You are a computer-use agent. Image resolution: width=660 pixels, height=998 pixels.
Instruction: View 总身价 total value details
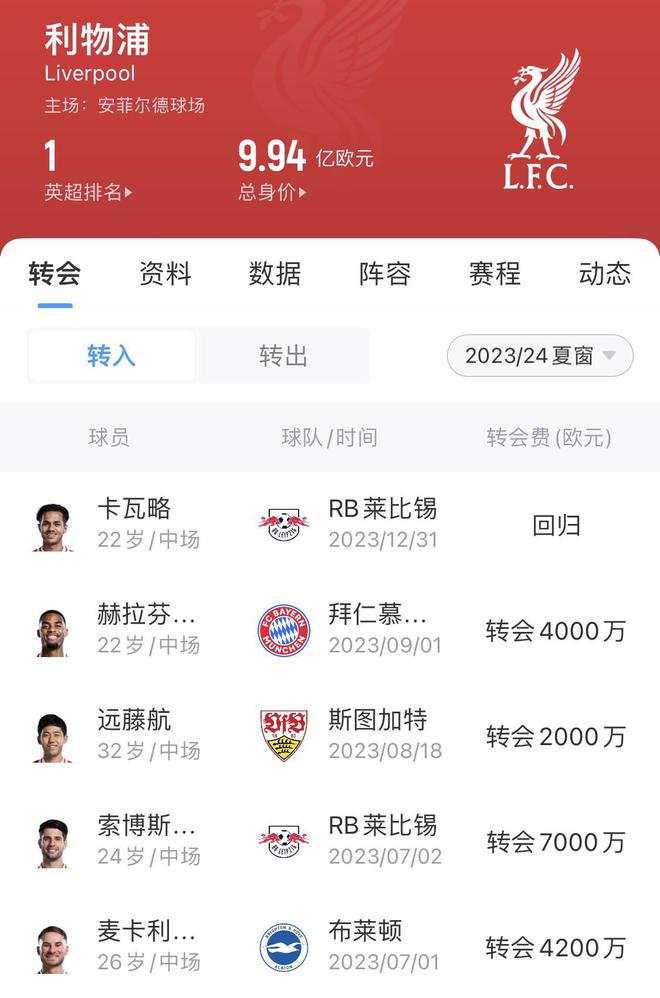[273, 192]
